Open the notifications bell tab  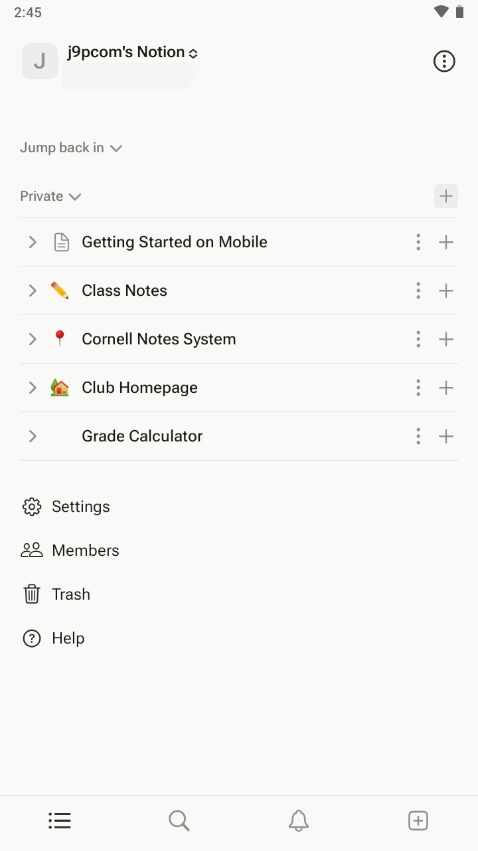(x=298, y=821)
